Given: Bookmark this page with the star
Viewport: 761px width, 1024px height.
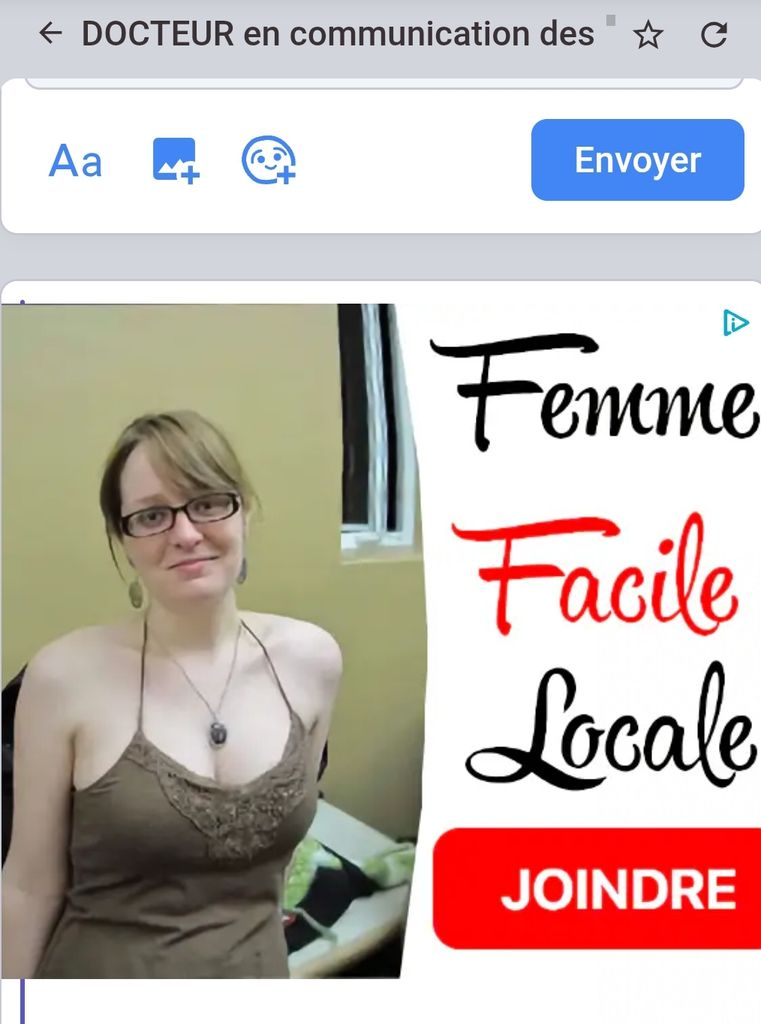Looking at the screenshot, I should click(649, 36).
